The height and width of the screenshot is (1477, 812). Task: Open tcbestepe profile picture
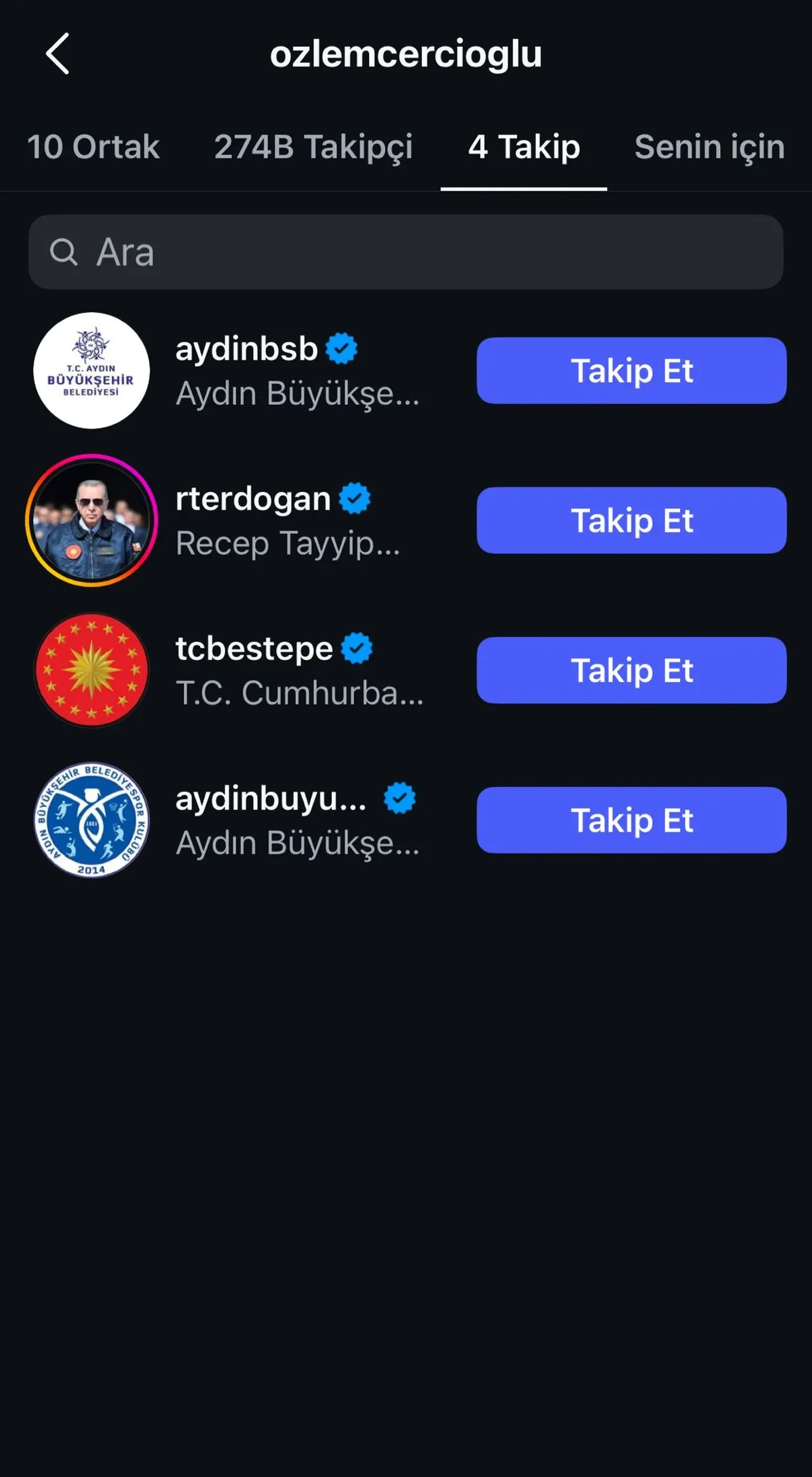point(91,671)
